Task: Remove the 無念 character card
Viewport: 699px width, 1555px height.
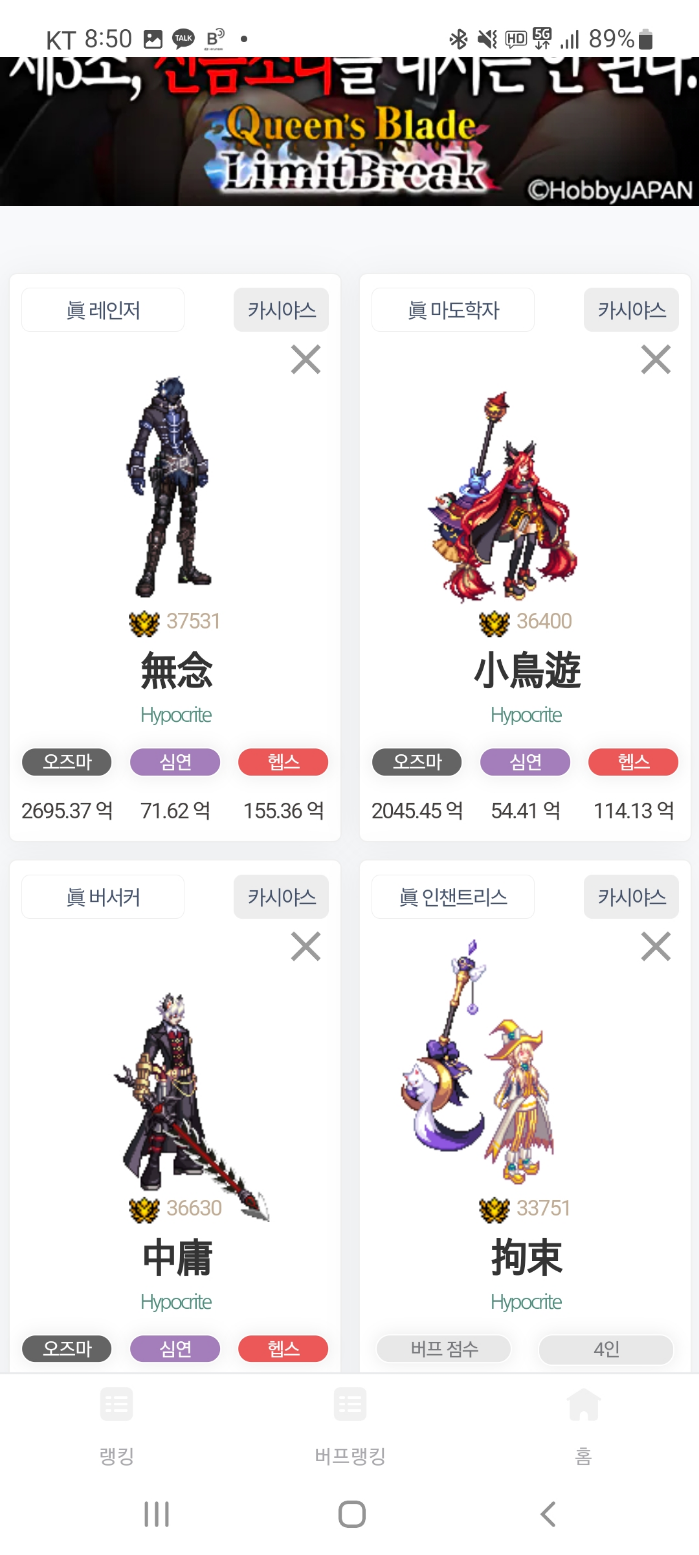Action: (305, 359)
